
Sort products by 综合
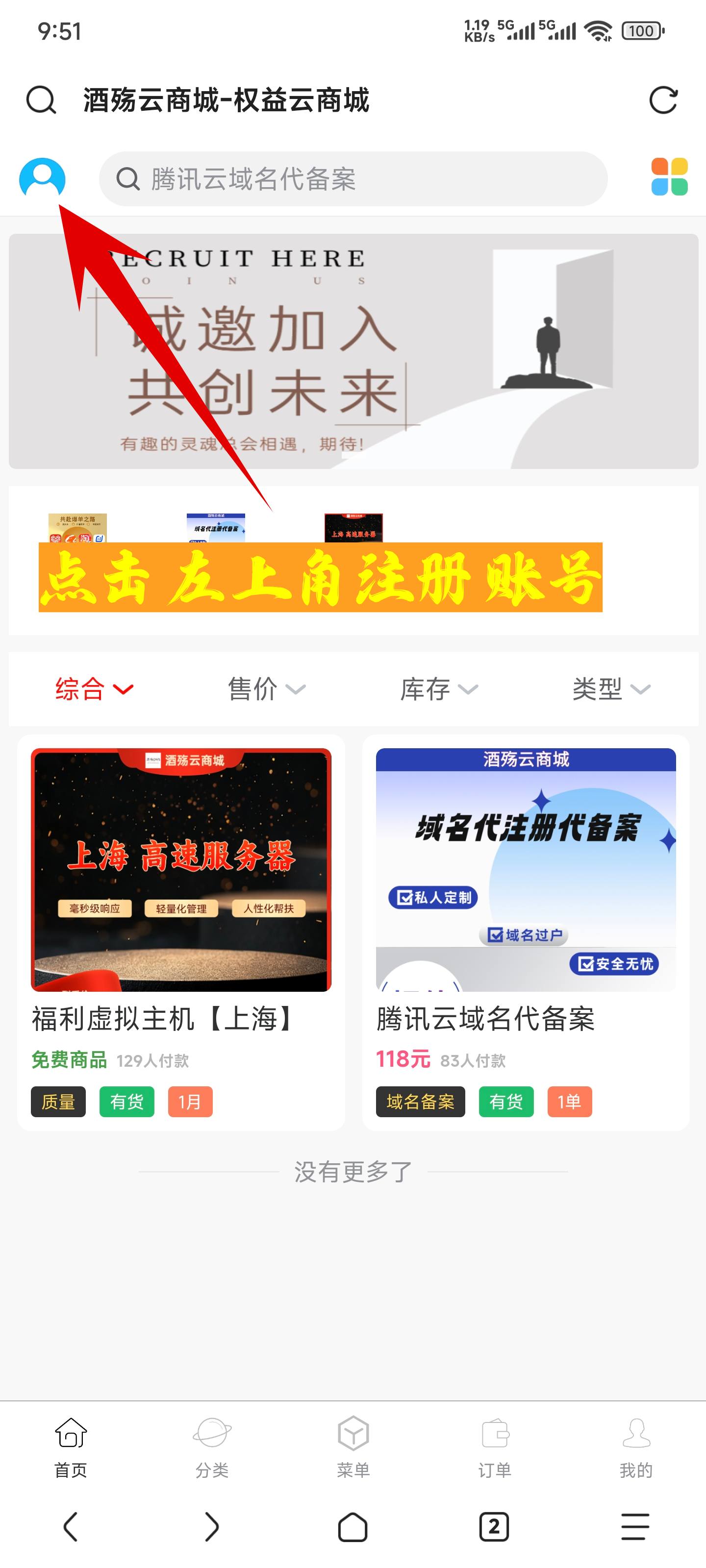pyautogui.click(x=94, y=689)
